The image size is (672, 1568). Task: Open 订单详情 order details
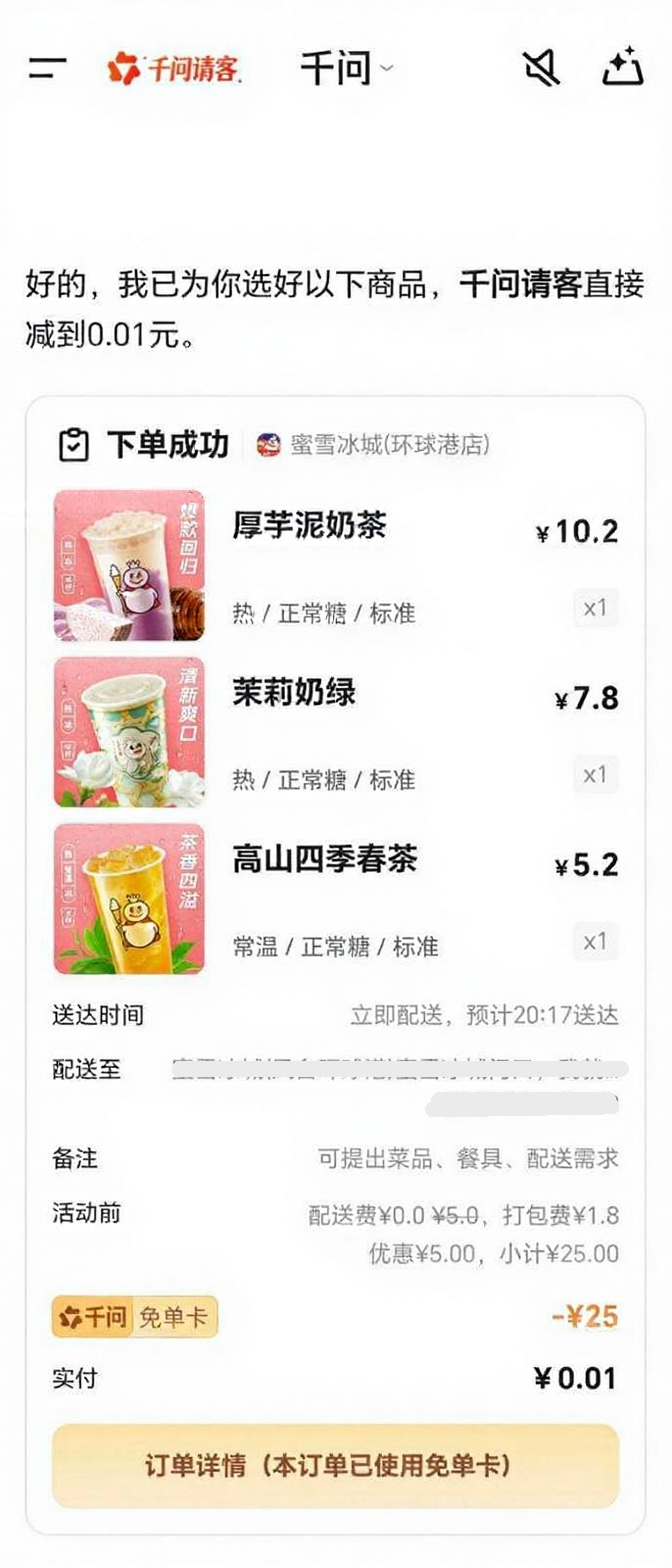point(335,1466)
